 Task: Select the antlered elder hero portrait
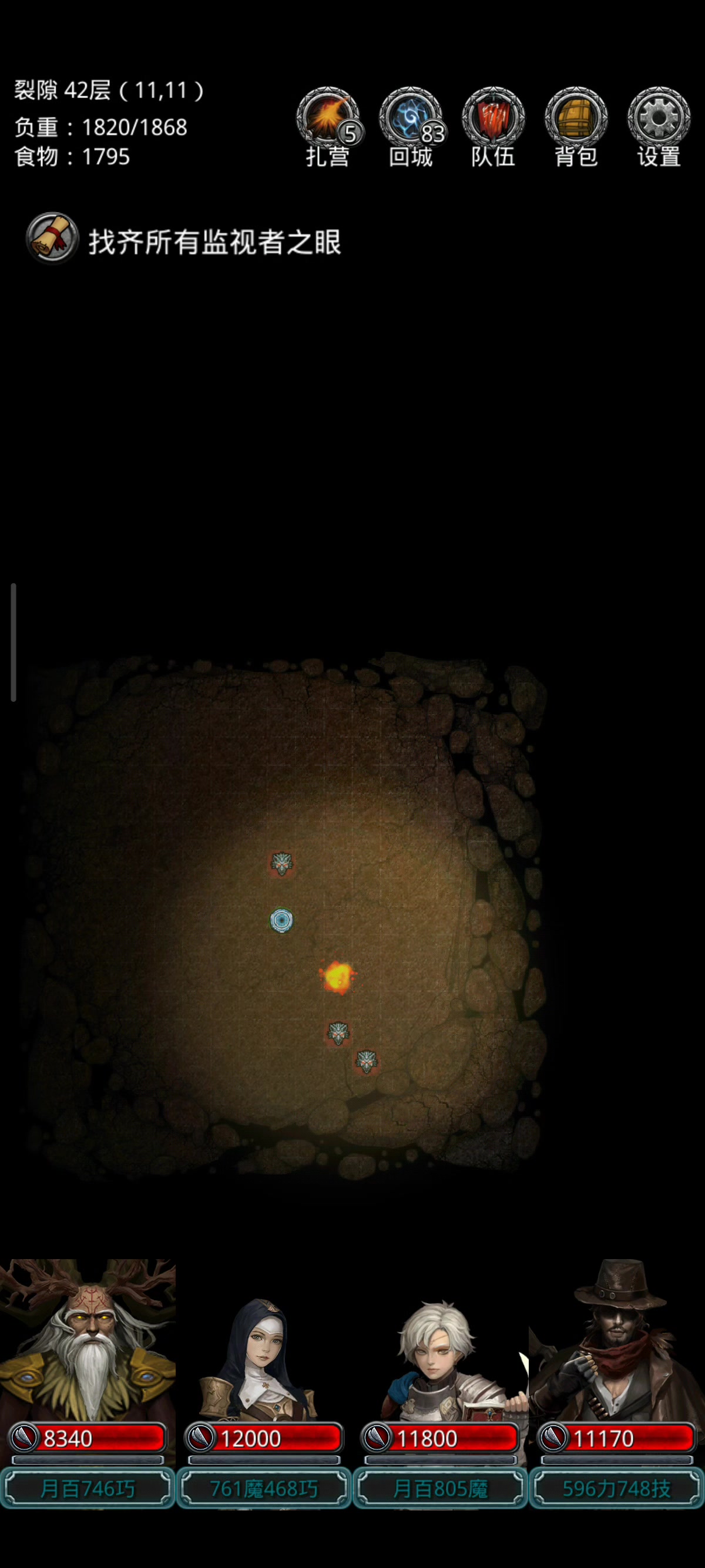point(88,1338)
